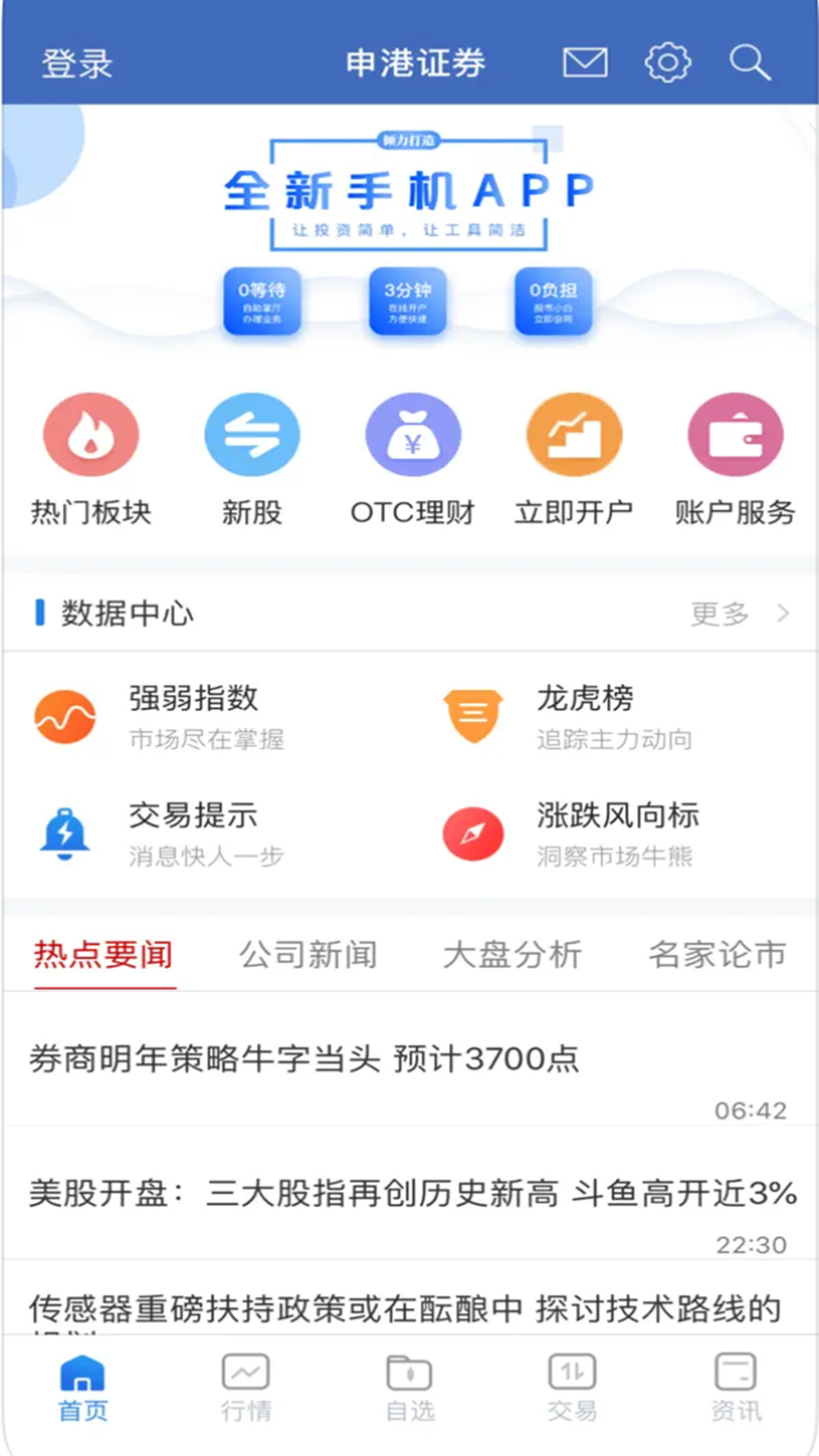Viewport: 819px width, 1456px height.
Task: Read the 券商明年策略牛字当头 news item
Action: [303, 1059]
